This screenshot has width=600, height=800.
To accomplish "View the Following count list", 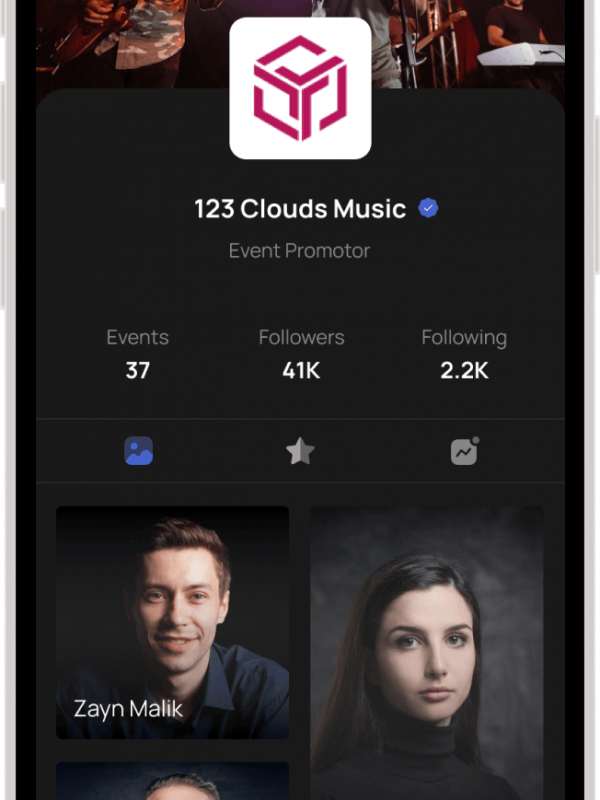I will tap(464, 353).
